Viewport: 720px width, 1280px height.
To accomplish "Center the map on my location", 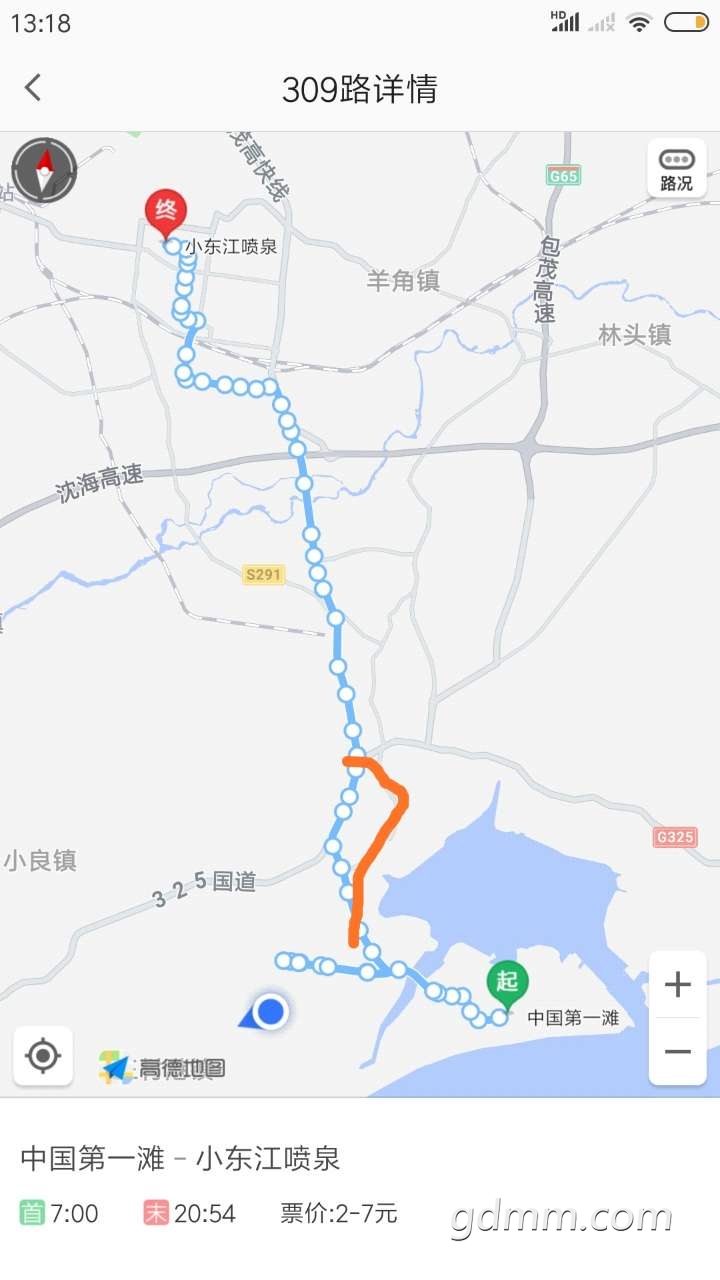I will 43,1055.
